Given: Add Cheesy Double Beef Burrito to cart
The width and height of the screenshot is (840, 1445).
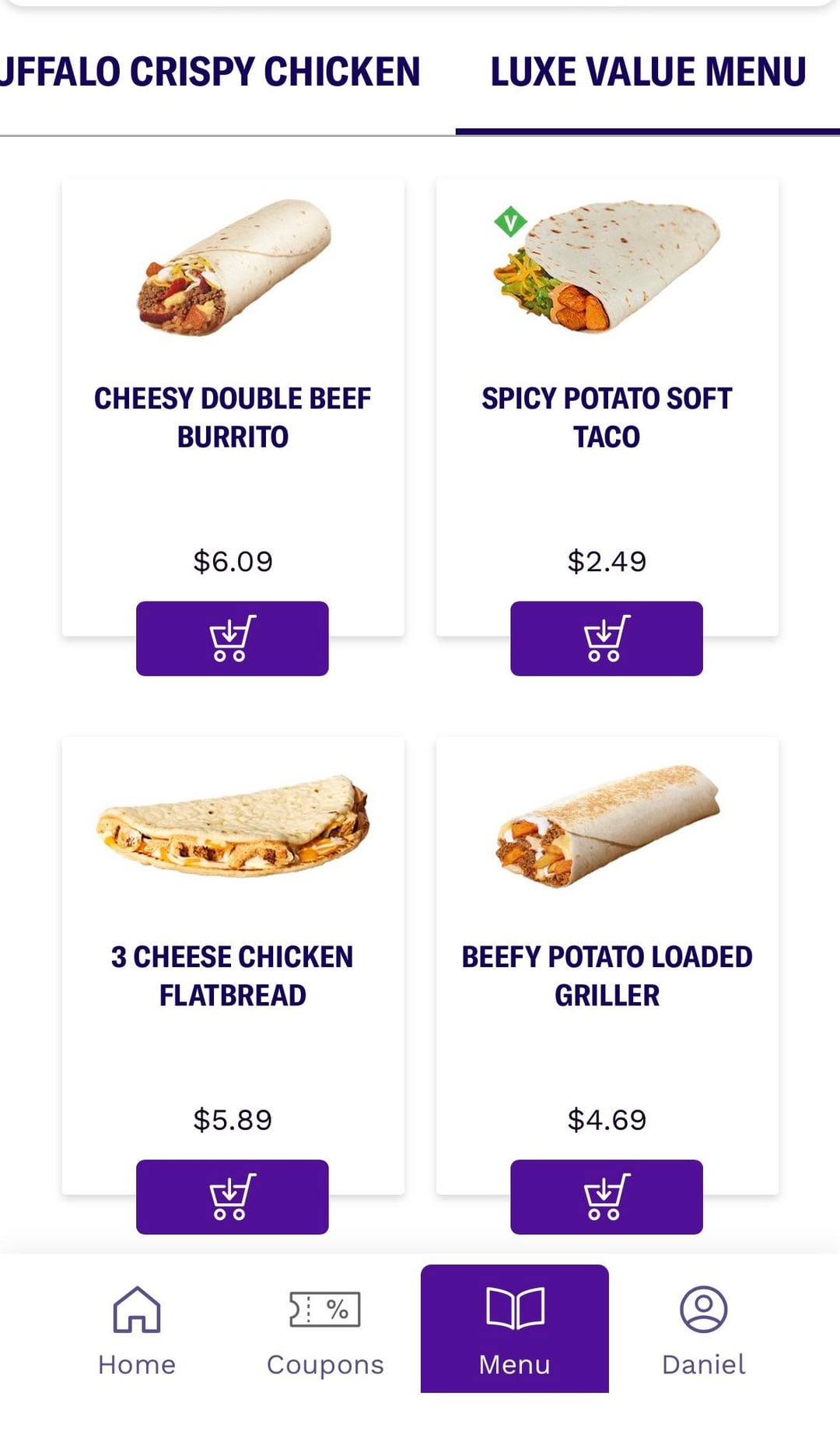Looking at the screenshot, I should point(232,638).
